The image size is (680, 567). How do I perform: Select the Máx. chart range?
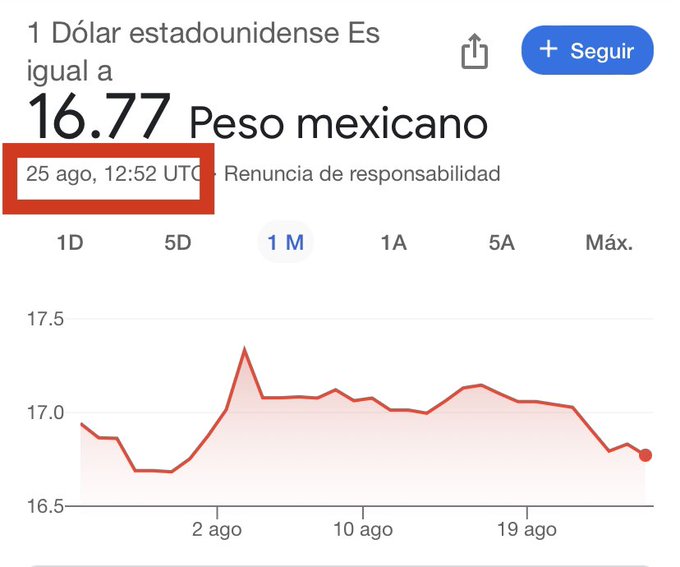click(609, 243)
